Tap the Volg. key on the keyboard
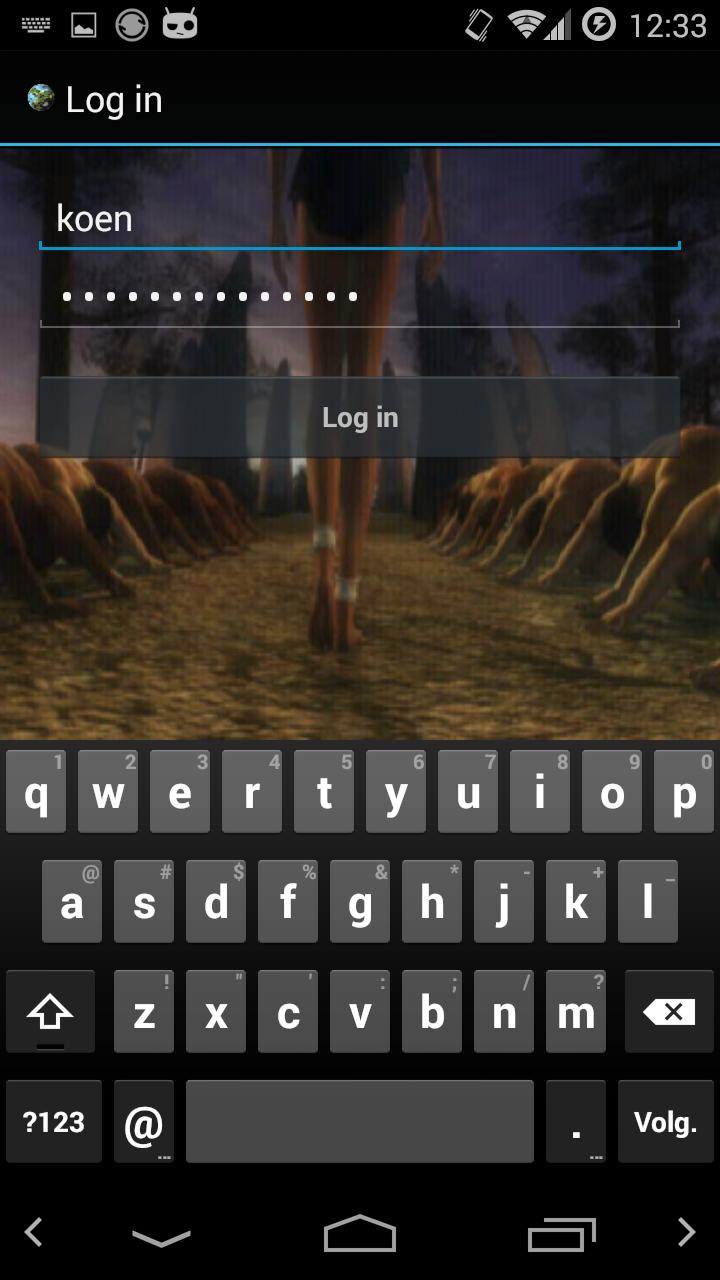This screenshot has height=1280, width=720. click(x=665, y=1122)
